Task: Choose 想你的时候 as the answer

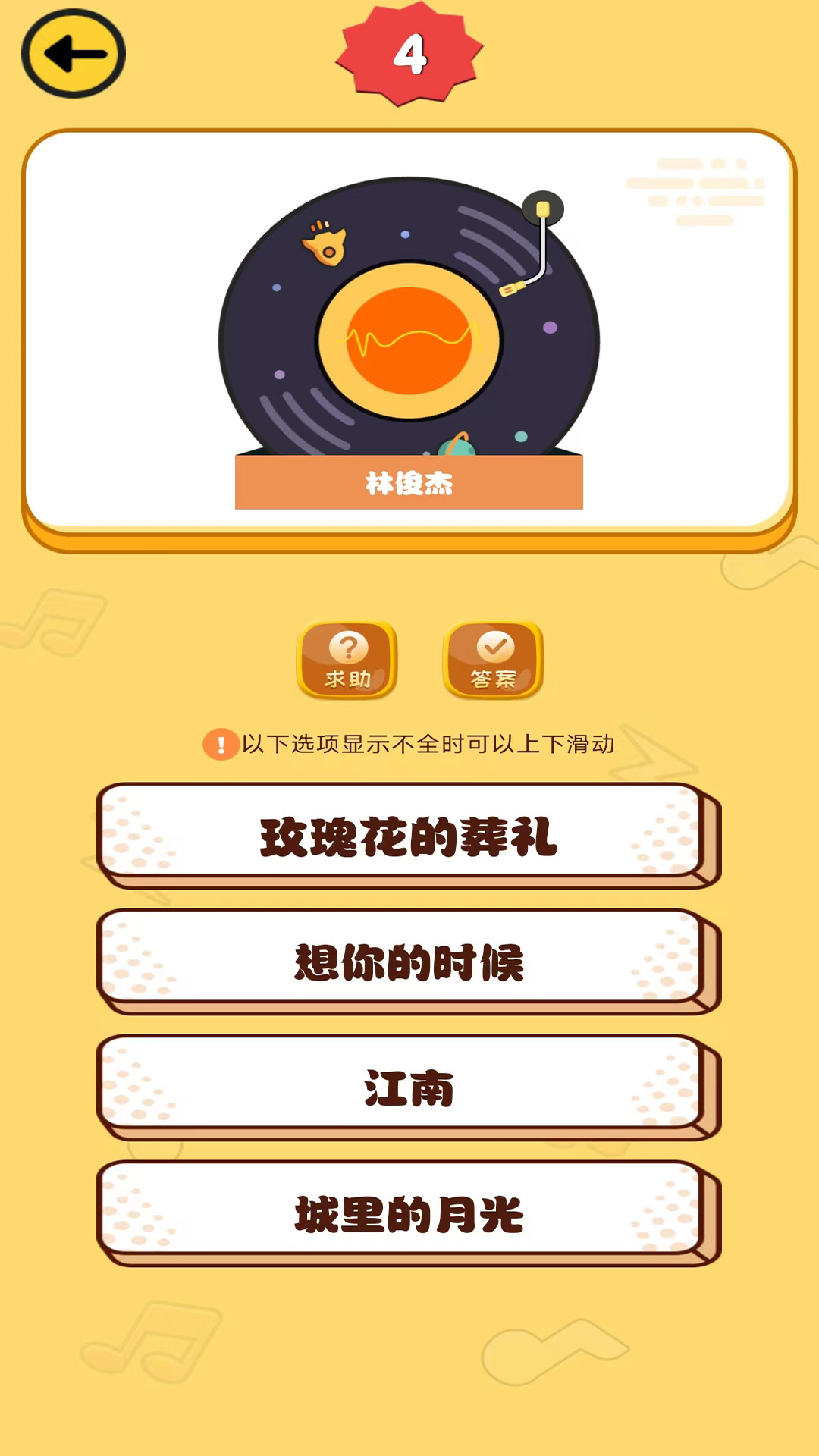Action: click(408, 961)
